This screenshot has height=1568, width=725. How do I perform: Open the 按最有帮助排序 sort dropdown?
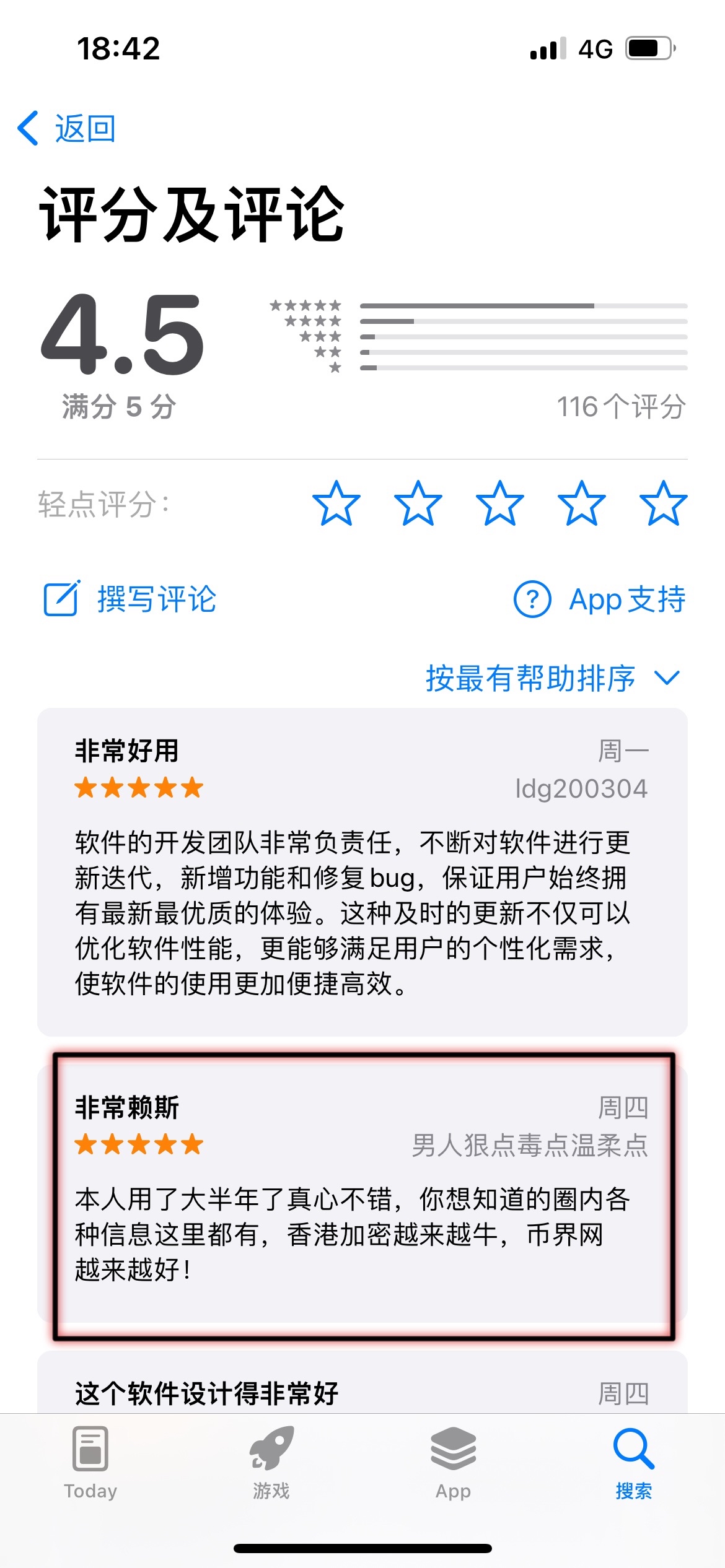[x=551, y=678]
